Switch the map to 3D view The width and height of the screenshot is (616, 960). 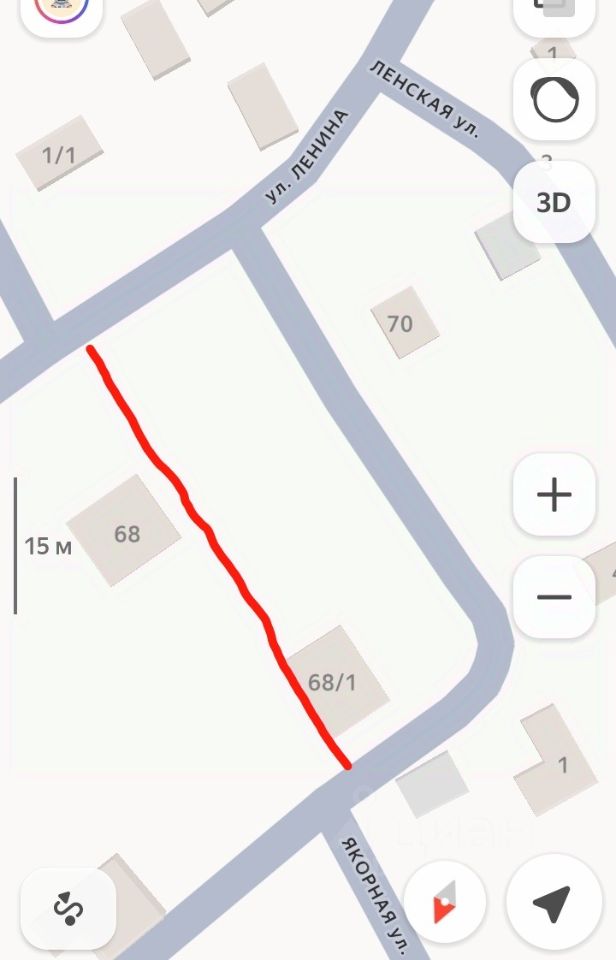pos(553,203)
